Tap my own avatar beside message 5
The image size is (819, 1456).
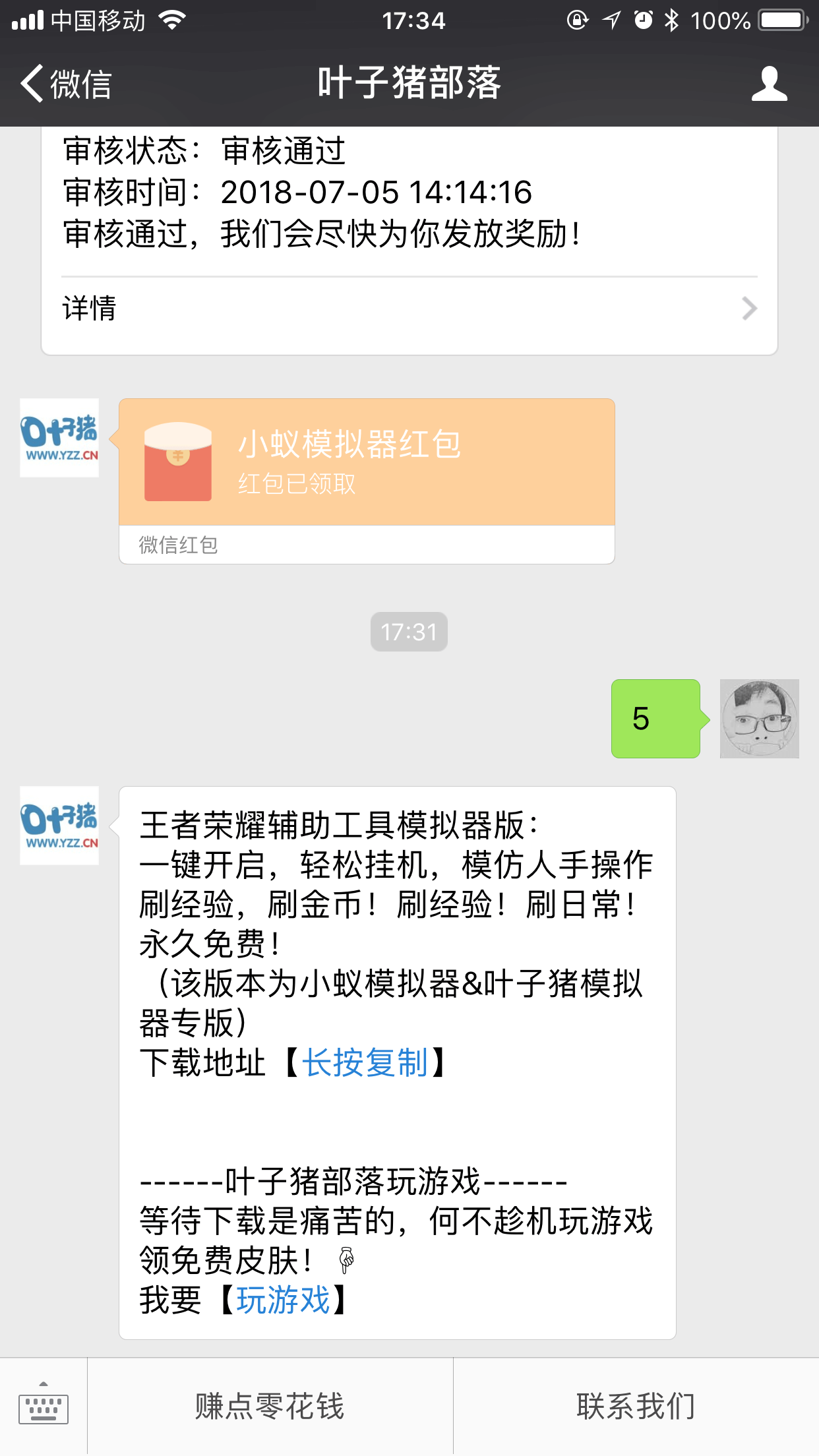point(759,718)
